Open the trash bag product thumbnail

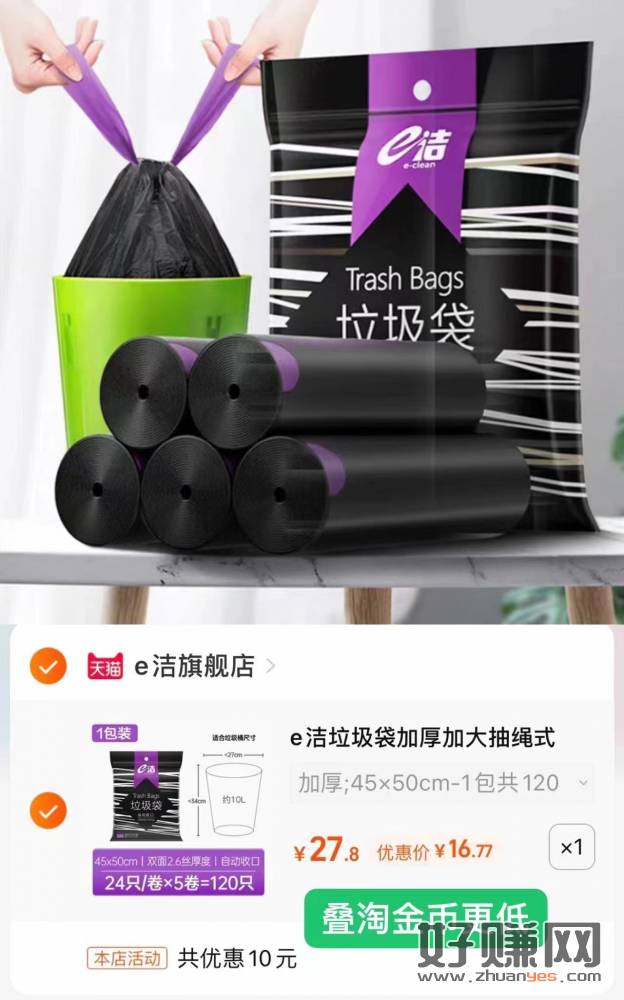point(179,808)
